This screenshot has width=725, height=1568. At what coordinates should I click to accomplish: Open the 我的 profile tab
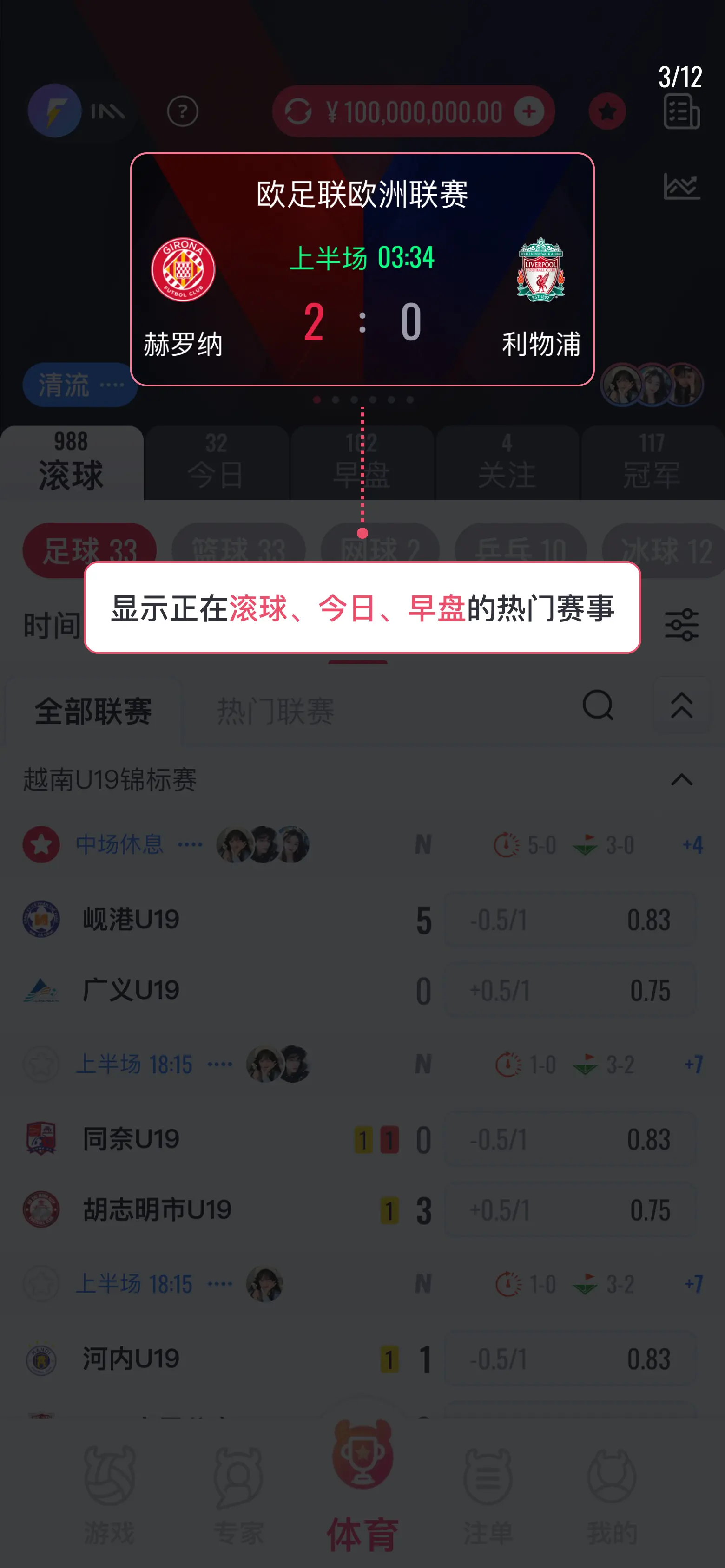612,1495
